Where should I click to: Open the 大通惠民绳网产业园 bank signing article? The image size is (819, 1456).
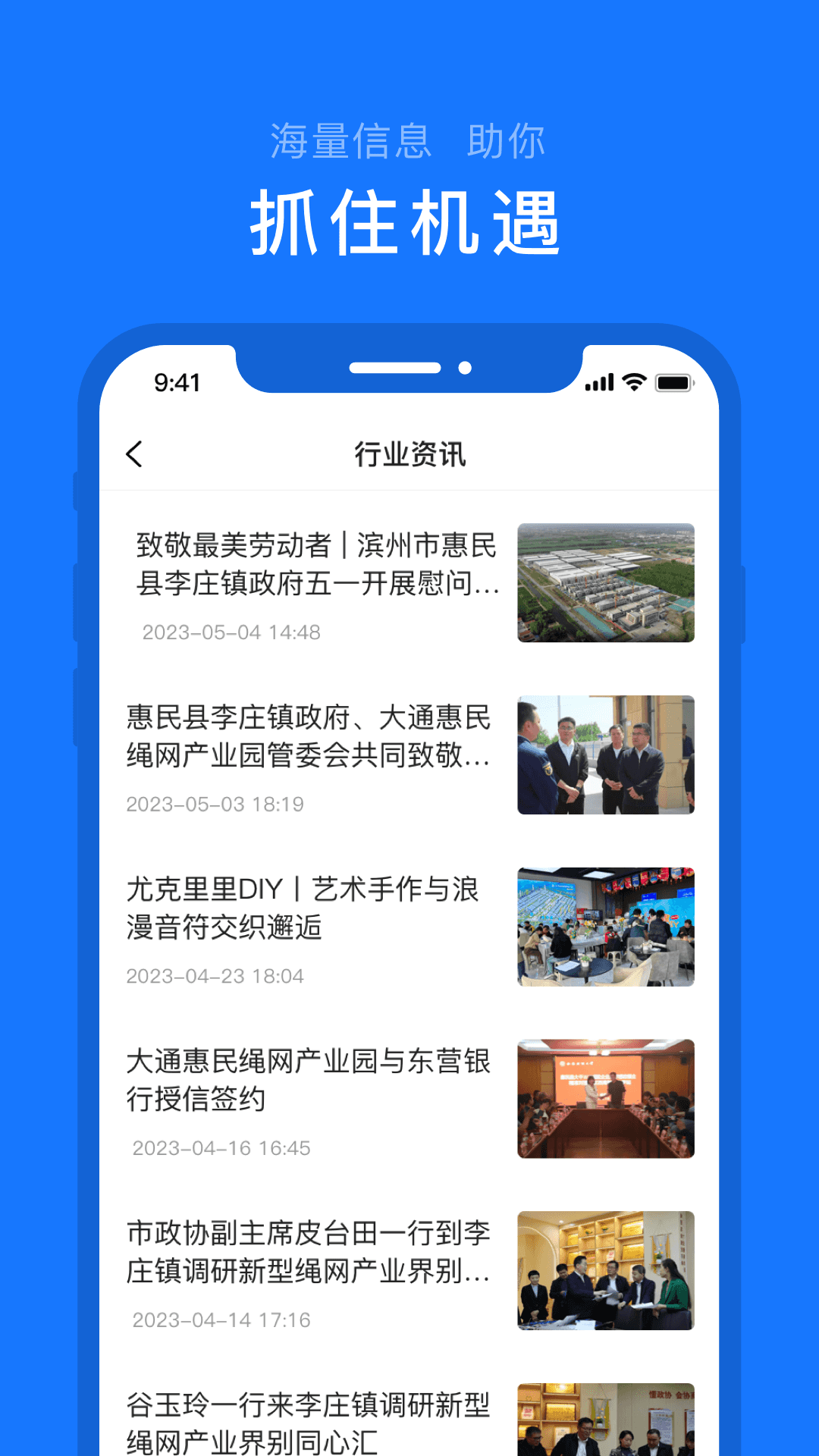pyautogui.click(x=309, y=1082)
